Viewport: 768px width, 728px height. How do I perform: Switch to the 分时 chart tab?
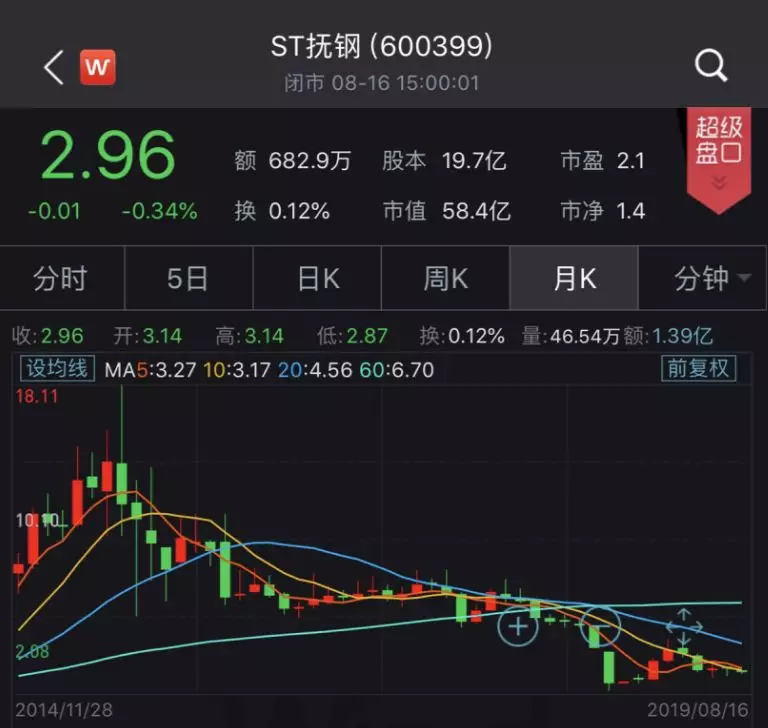click(61, 279)
